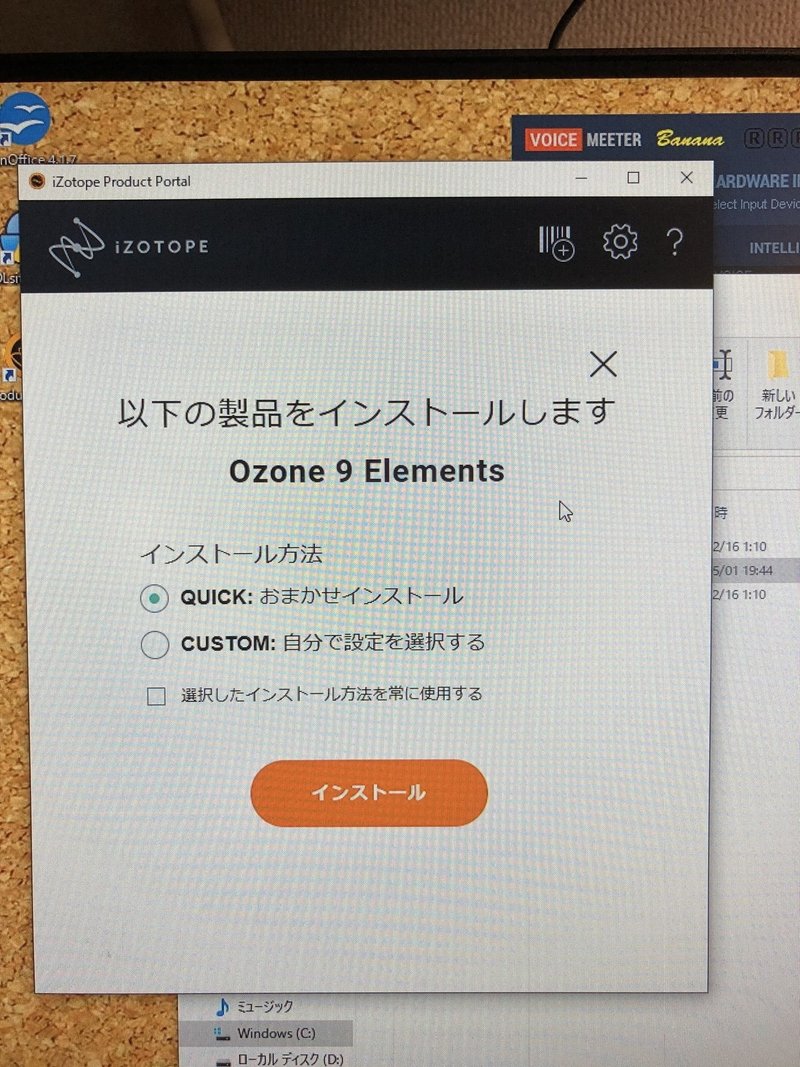The width and height of the screenshot is (800, 1067).
Task: Click the orange インストール button
Action: pyautogui.click(x=368, y=793)
